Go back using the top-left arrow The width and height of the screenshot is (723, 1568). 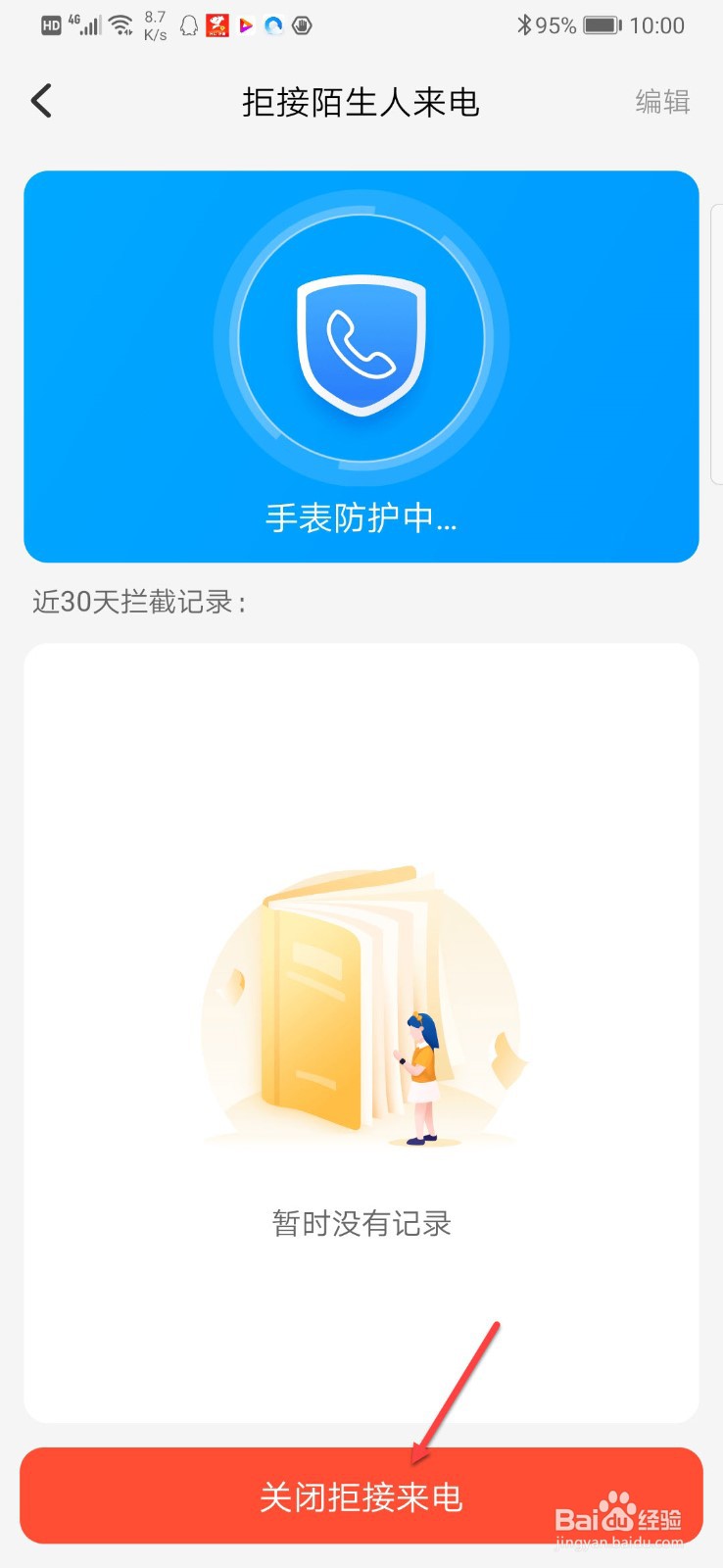coord(41,101)
